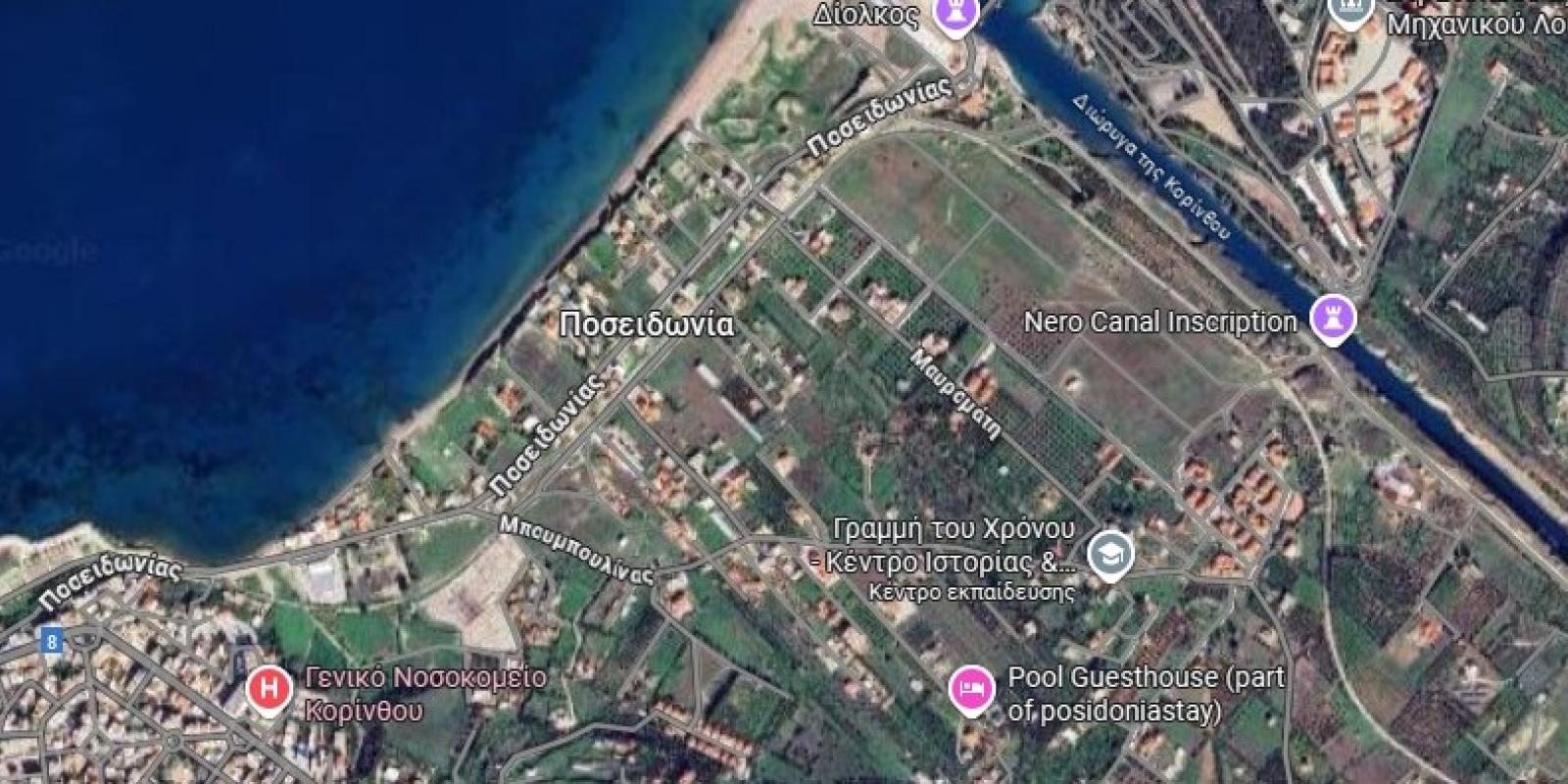Screen dimensions: 1568x784
Task: Tap the Γραμμή του Χρόνου education center pin
Action: (1110, 555)
